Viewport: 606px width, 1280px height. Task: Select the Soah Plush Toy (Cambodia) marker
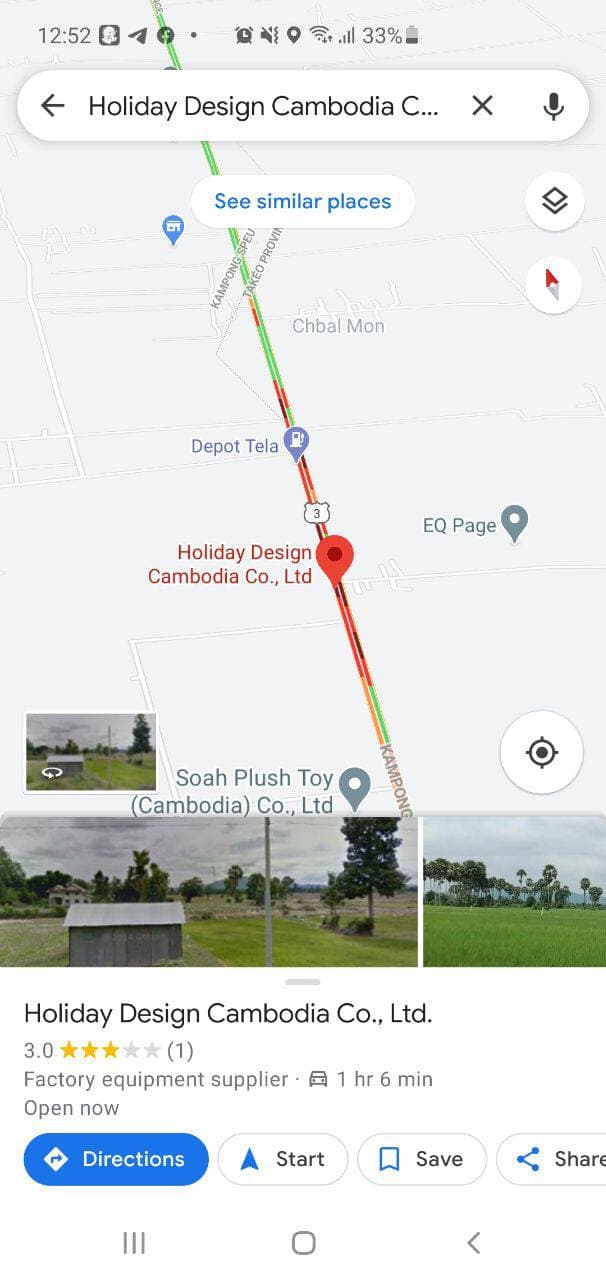(x=354, y=787)
